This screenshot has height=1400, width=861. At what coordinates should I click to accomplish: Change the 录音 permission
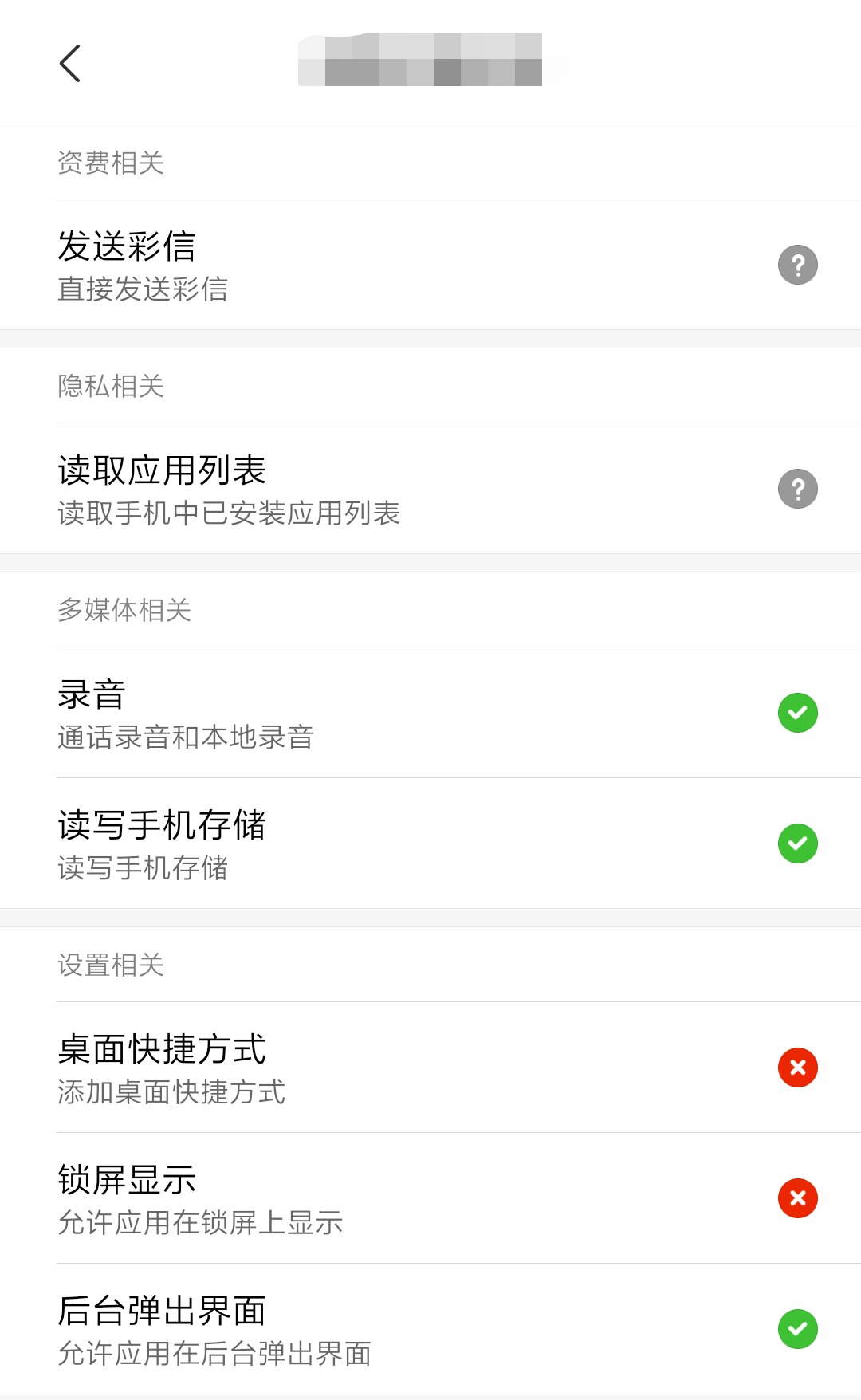pyautogui.click(x=797, y=713)
